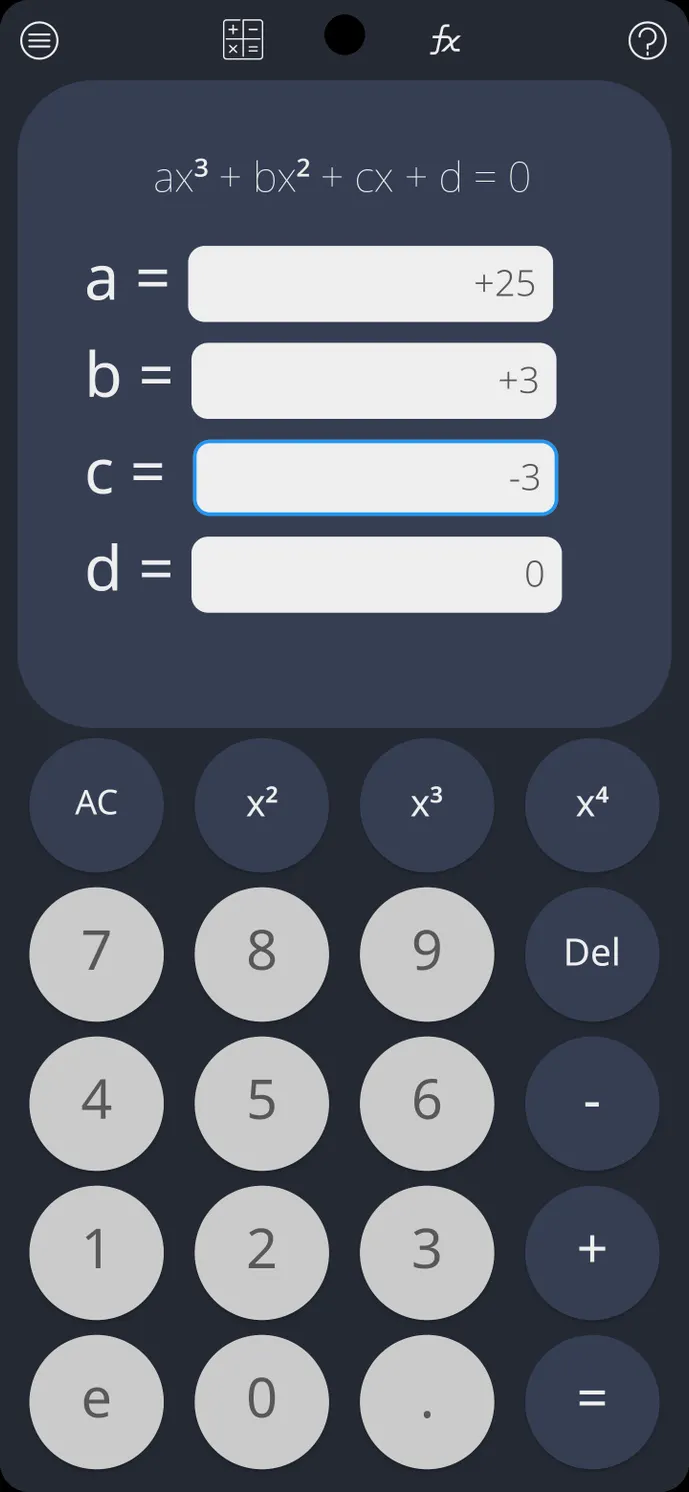Open the fx functions mode
This screenshot has height=1492, width=689.
[x=445, y=41]
